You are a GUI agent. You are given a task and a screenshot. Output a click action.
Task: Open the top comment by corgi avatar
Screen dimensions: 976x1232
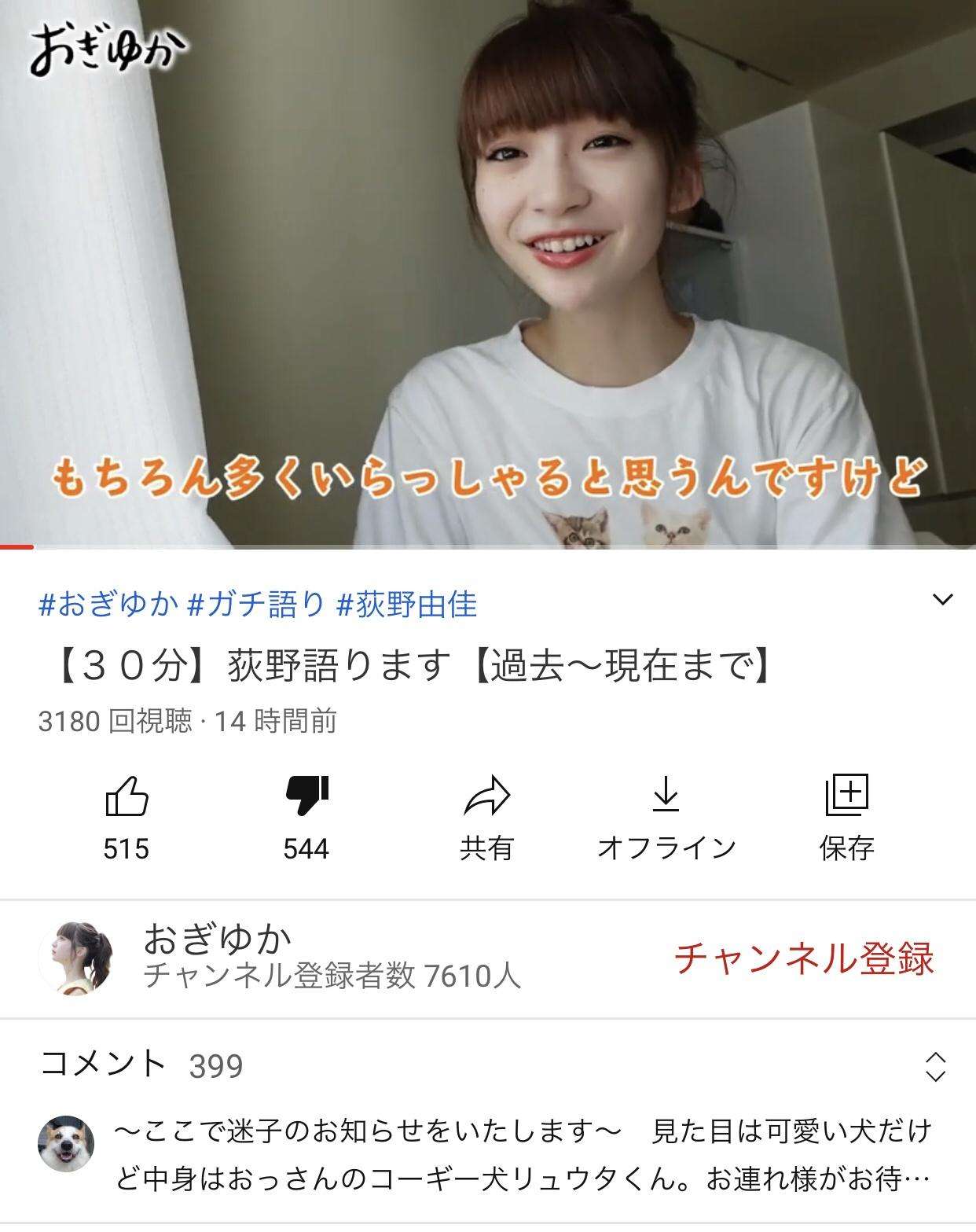(x=522, y=1156)
